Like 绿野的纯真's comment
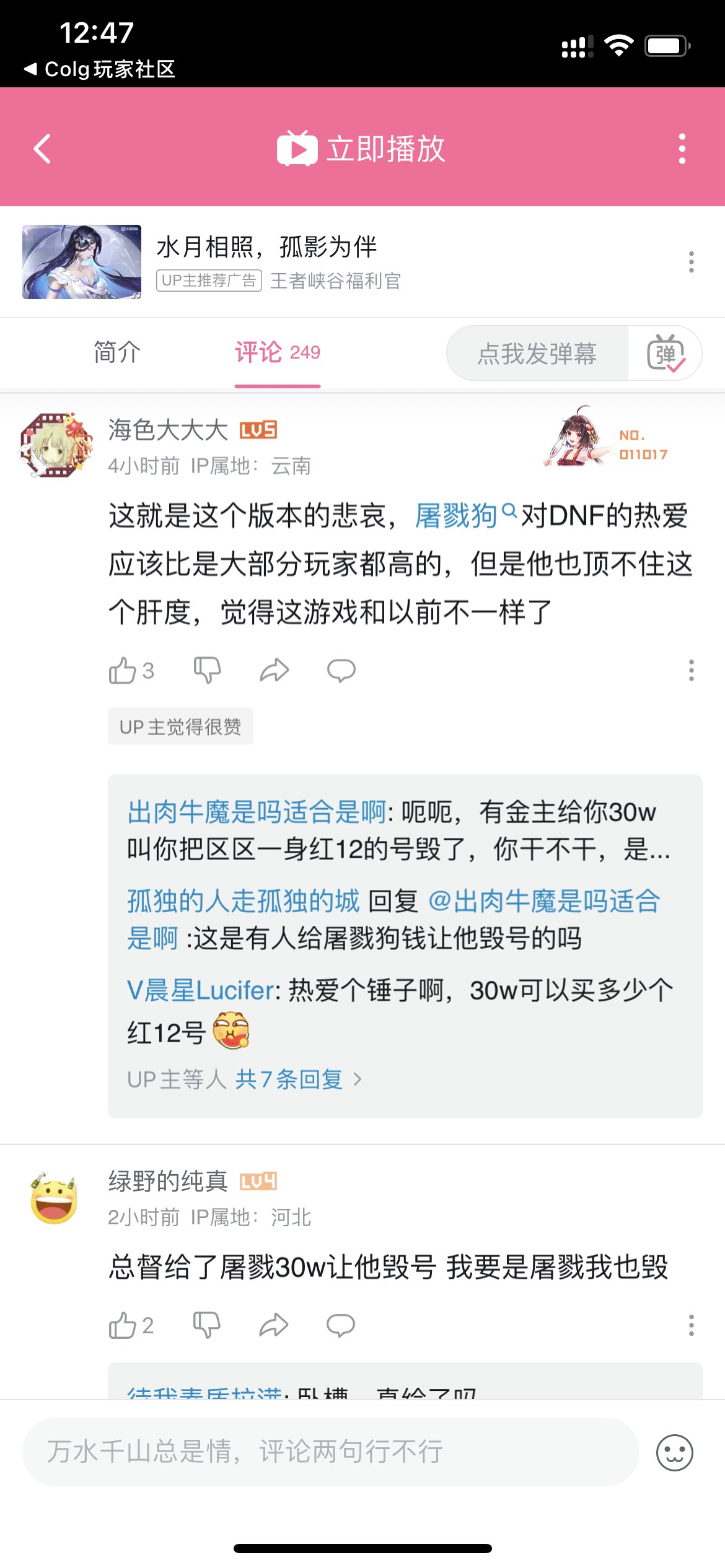Viewport: 725px width, 1568px height. (x=123, y=1326)
